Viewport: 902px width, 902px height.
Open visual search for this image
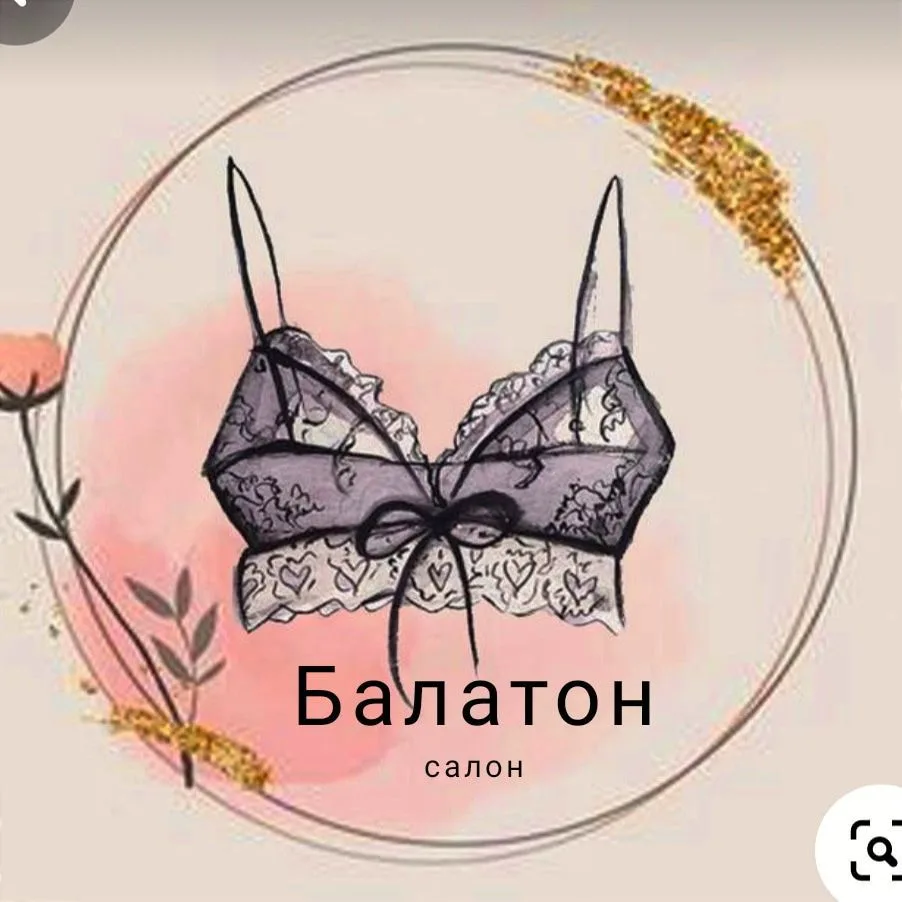click(874, 850)
